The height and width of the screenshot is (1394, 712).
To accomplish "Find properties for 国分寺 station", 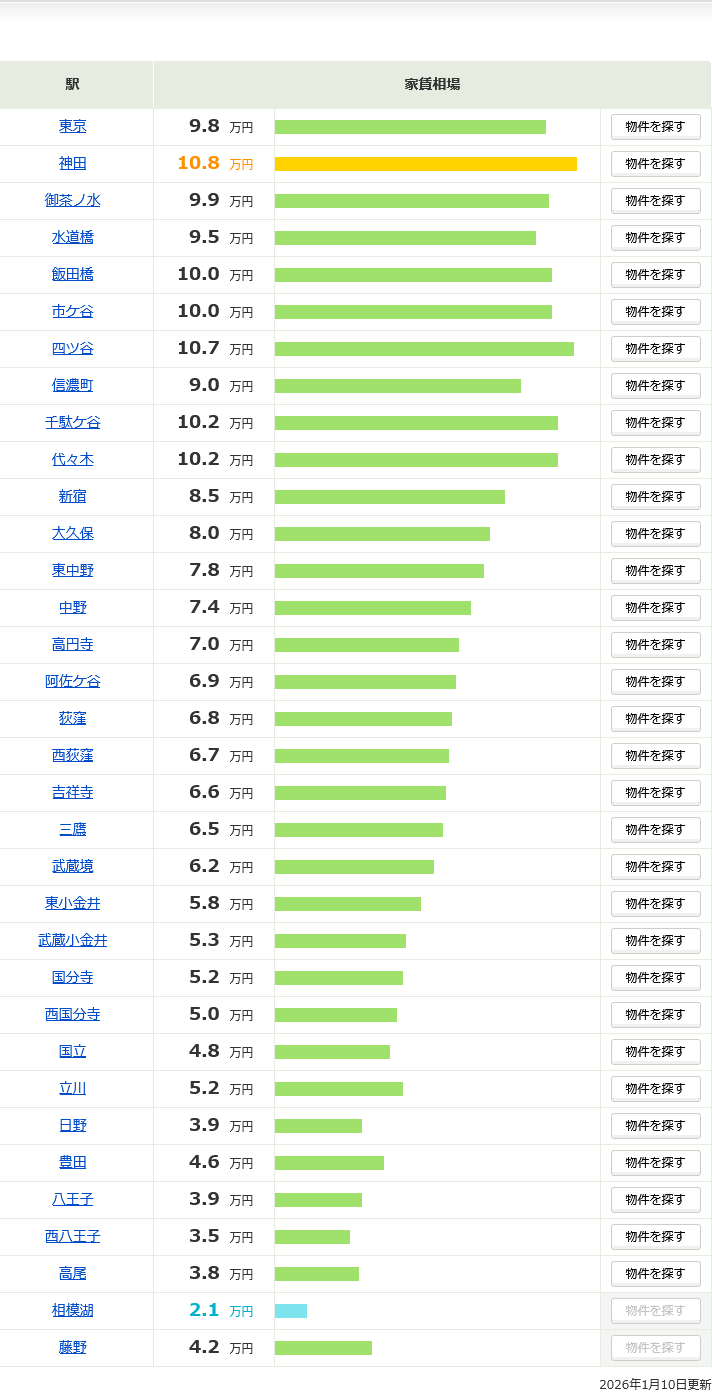I will coord(655,978).
